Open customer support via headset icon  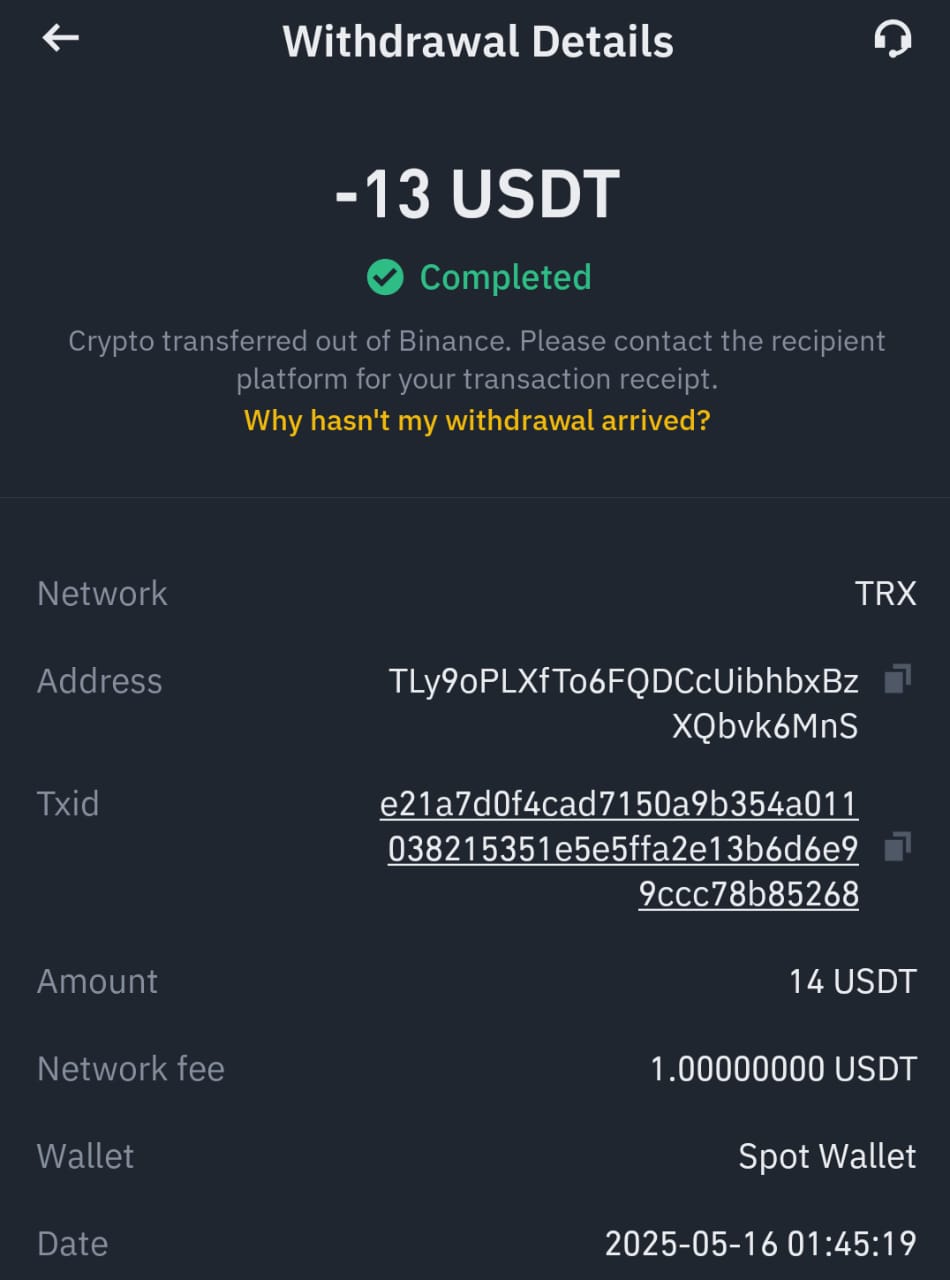[x=893, y=38]
